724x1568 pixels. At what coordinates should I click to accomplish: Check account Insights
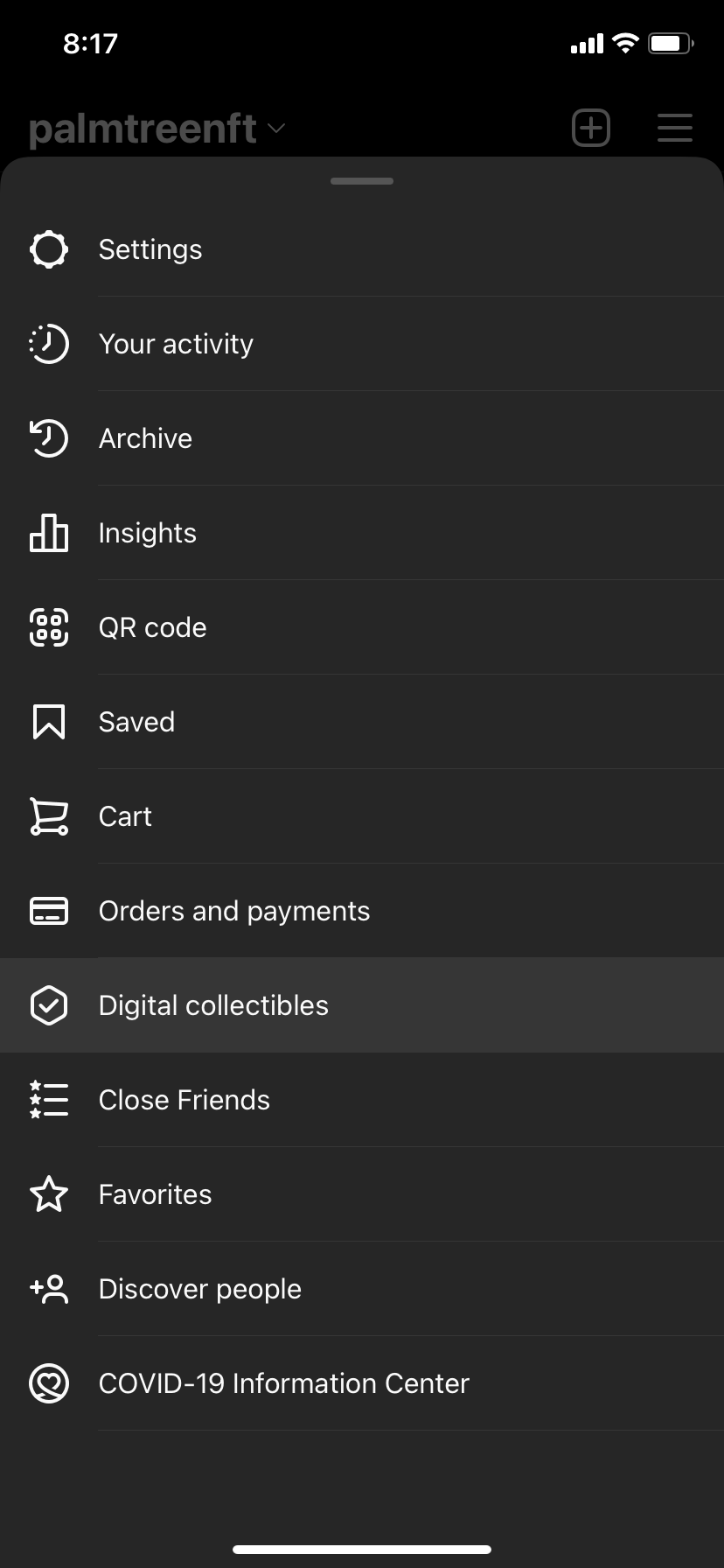tap(147, 533)
